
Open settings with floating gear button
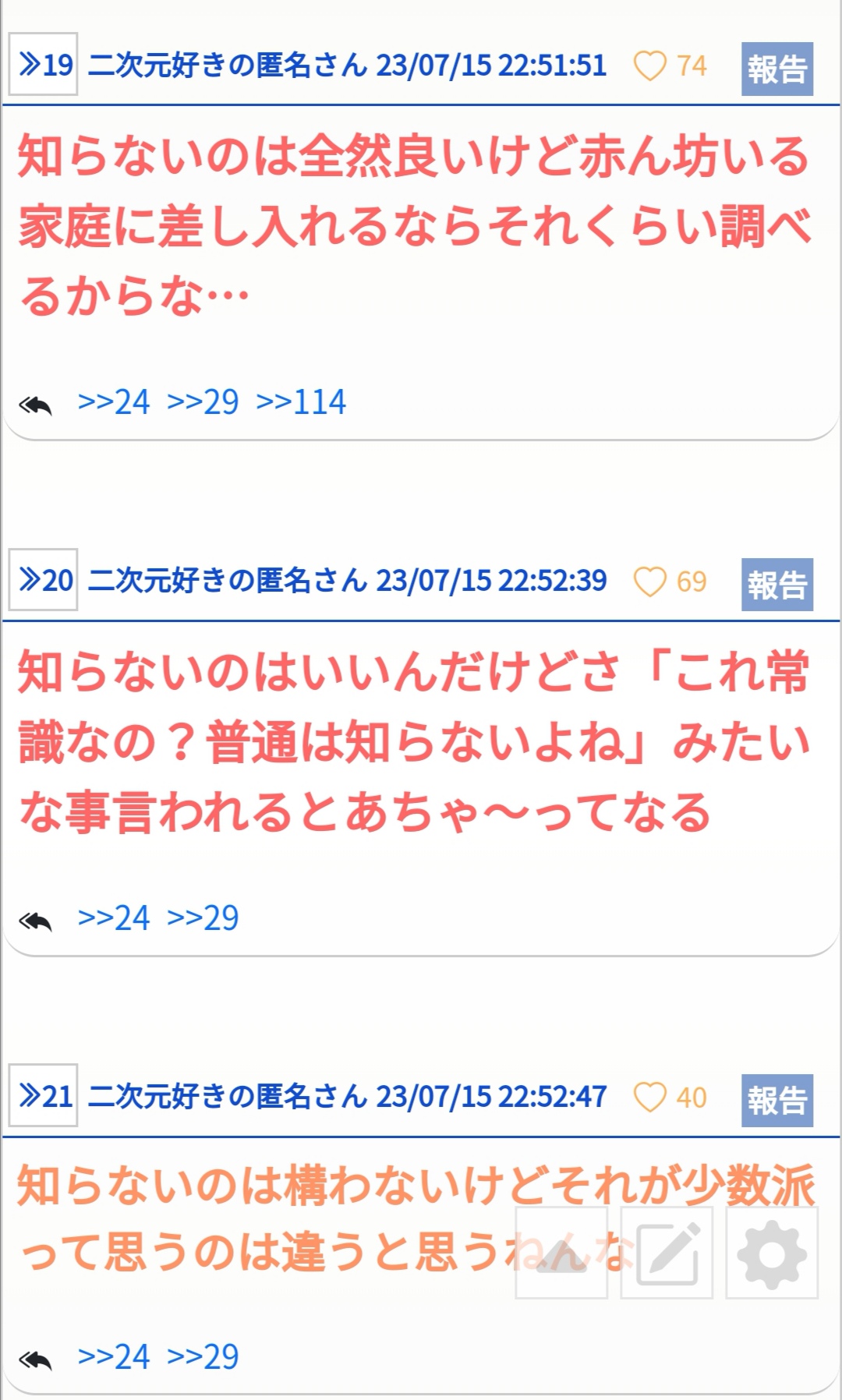(772, 1253)
